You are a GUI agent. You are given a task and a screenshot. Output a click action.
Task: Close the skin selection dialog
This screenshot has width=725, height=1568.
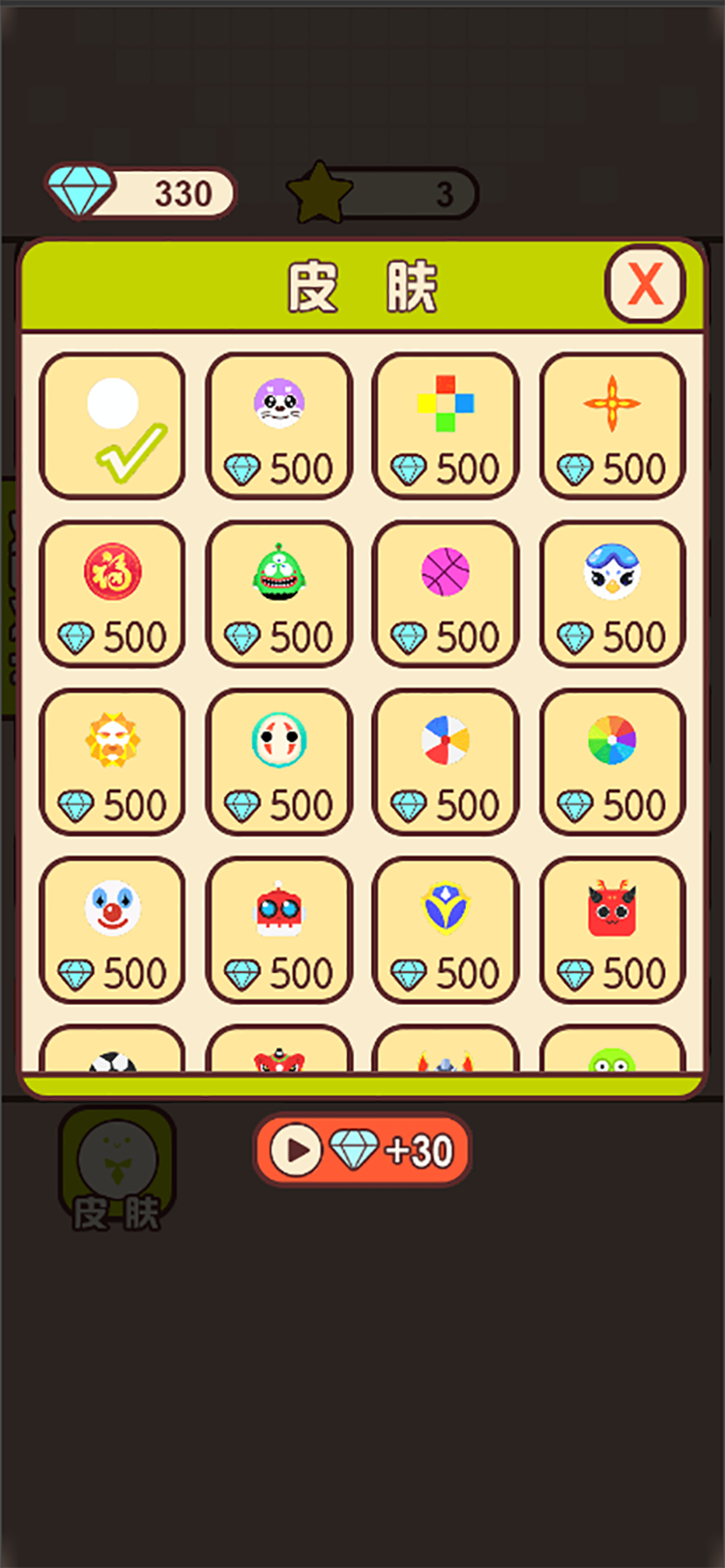tap(645, 284)
